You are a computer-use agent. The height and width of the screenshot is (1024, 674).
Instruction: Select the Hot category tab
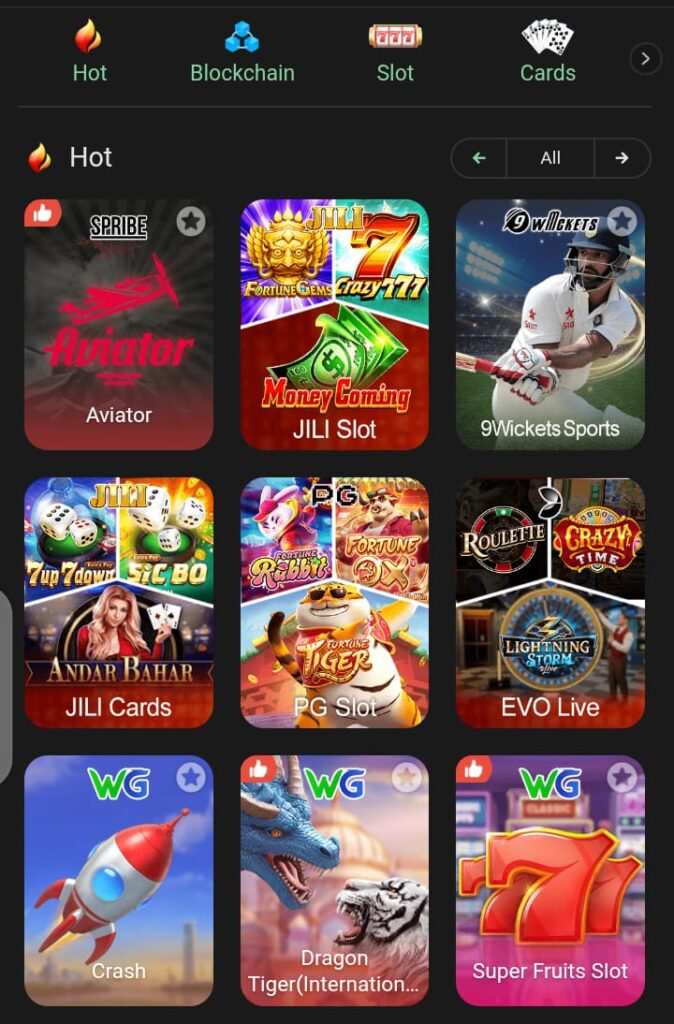click(89, 53)
